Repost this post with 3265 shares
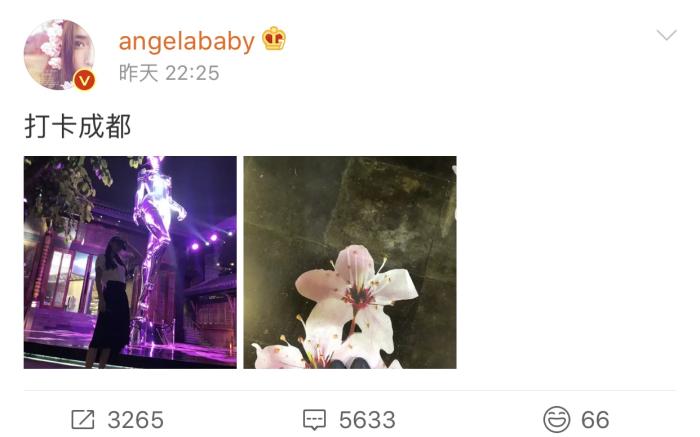 click(117, 419)
